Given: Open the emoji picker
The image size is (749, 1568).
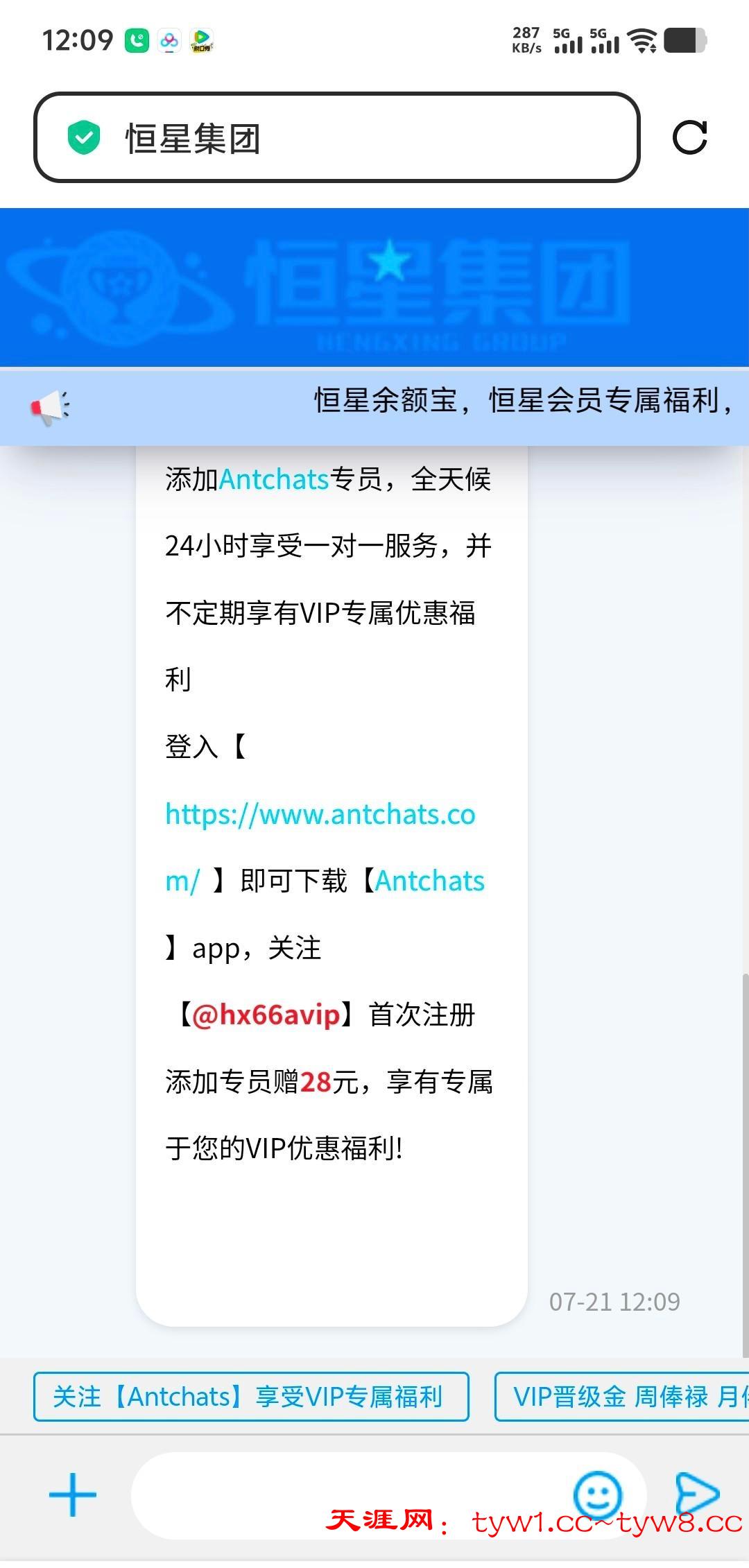Looking at the screenshot, I should tap(598, 1493).
